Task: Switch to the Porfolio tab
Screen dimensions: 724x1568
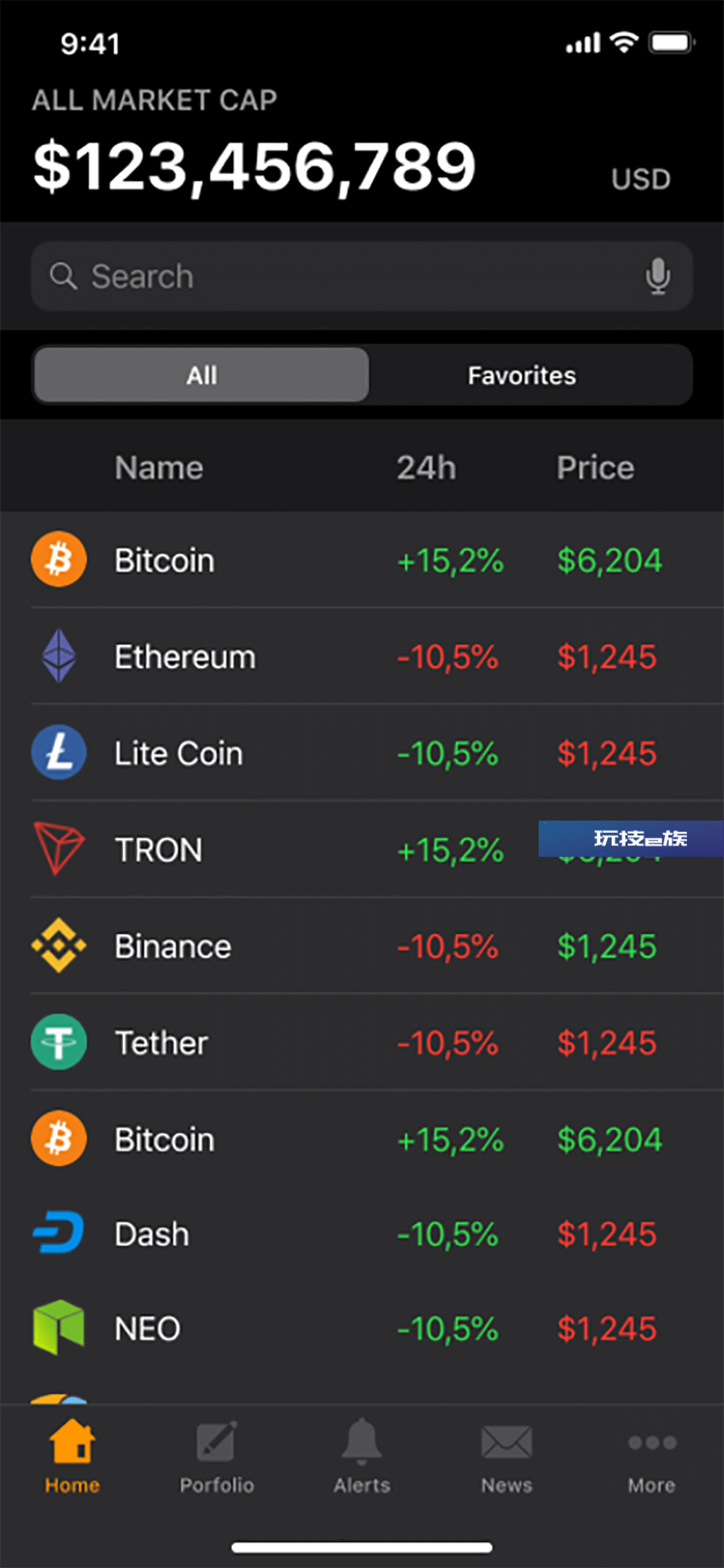Action: point(217,1456)
